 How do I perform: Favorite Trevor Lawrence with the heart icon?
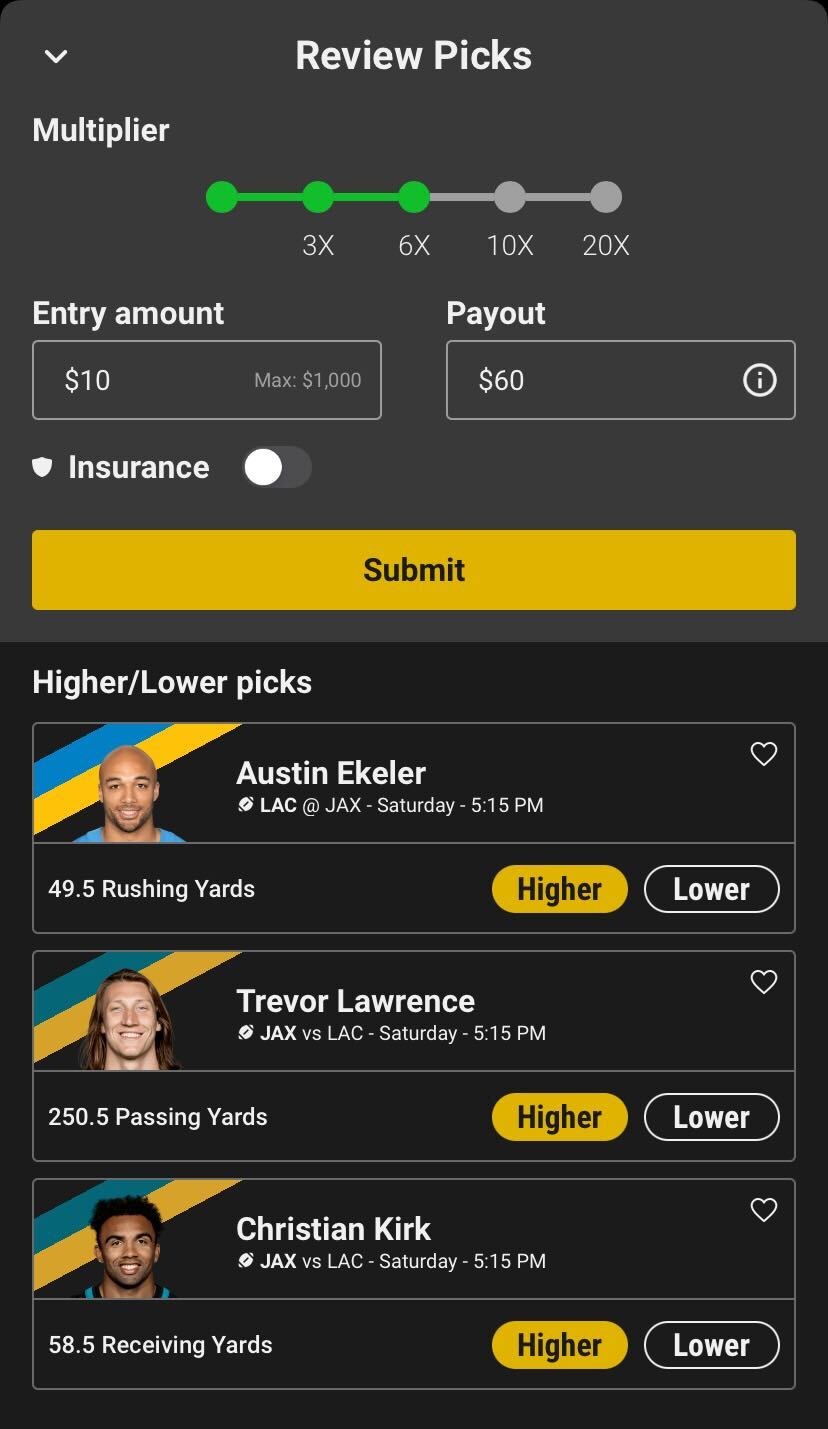pos(764,982)
